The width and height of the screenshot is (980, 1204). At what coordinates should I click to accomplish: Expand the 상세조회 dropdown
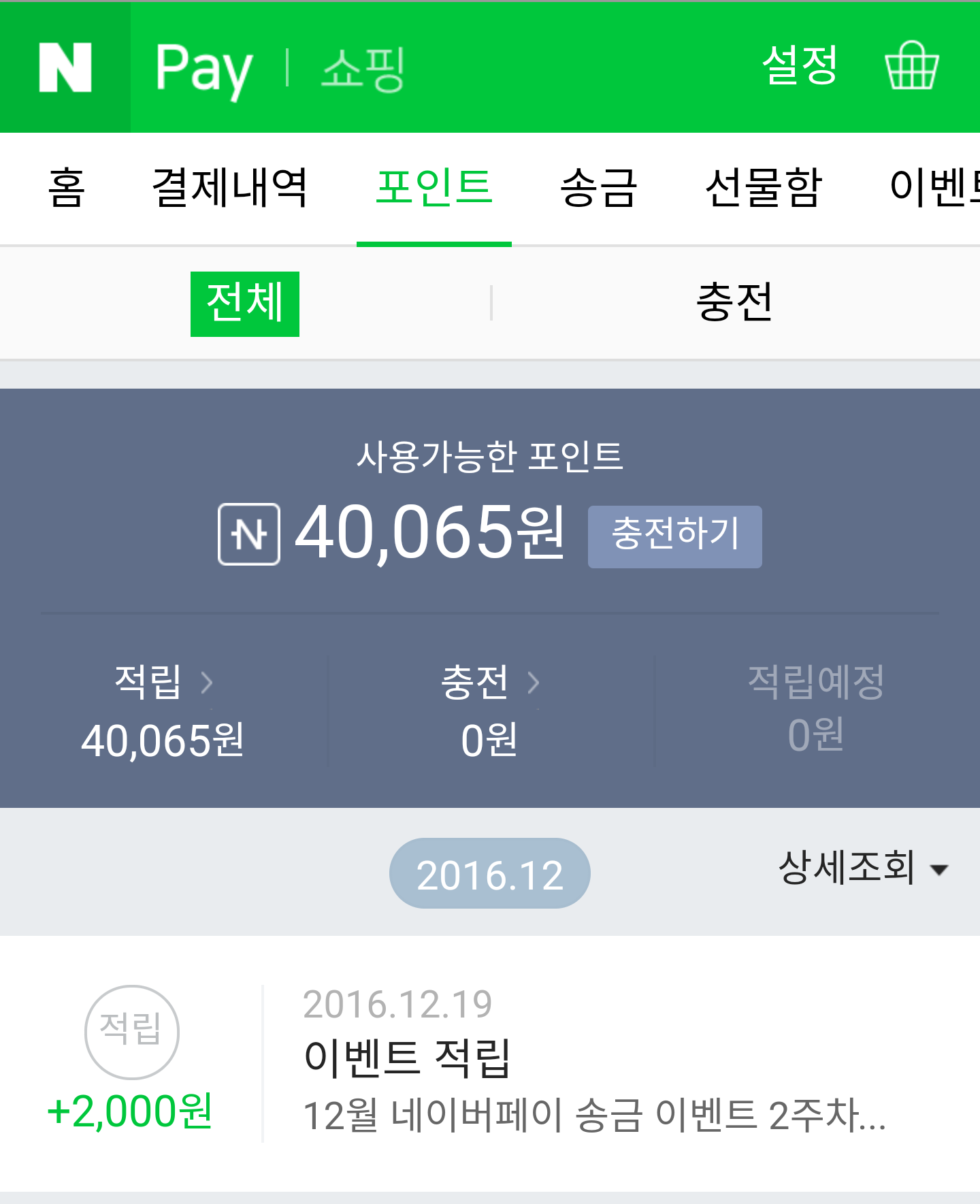click(863, 868)
